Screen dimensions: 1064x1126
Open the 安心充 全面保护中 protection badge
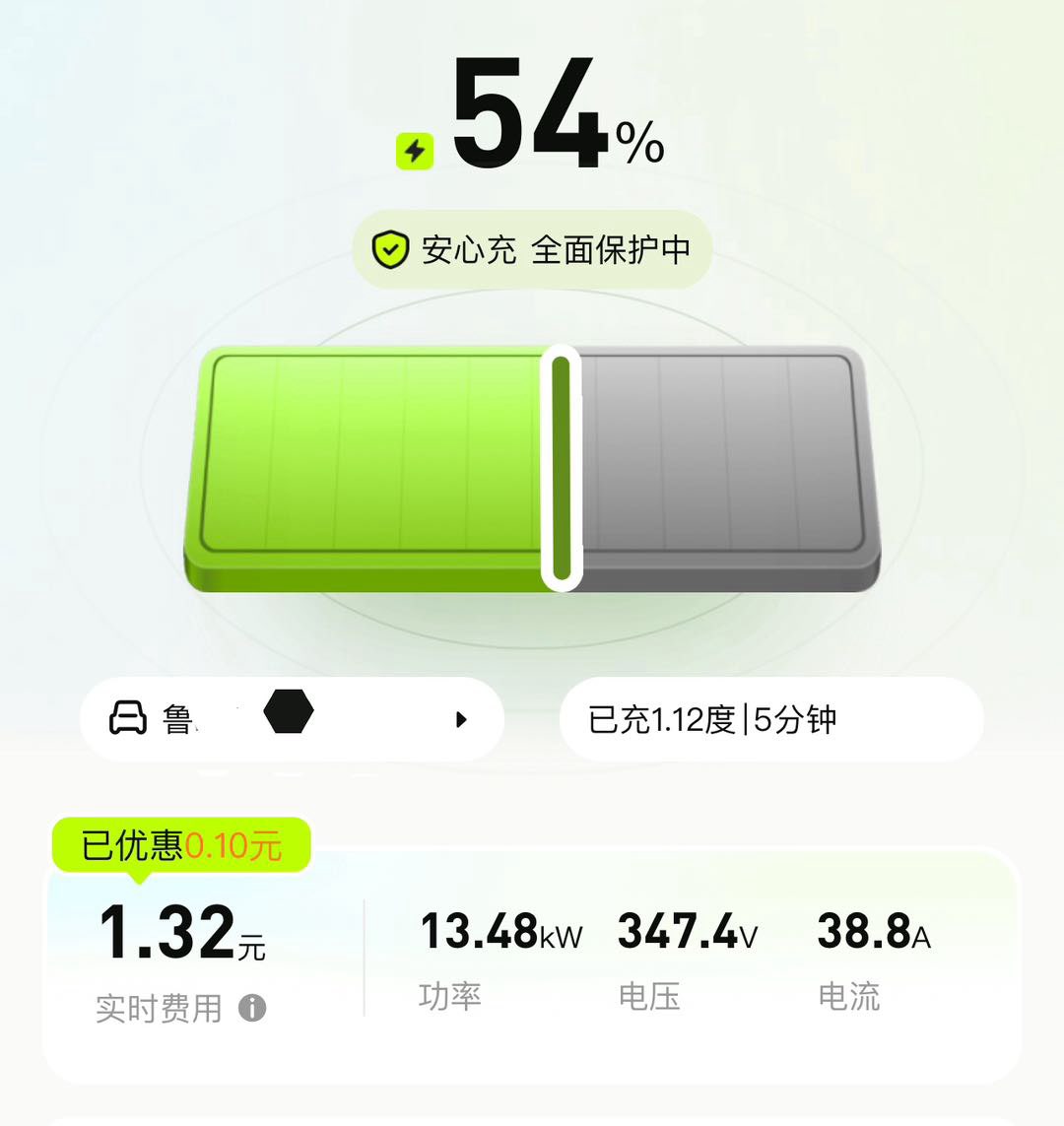point(532,250)
